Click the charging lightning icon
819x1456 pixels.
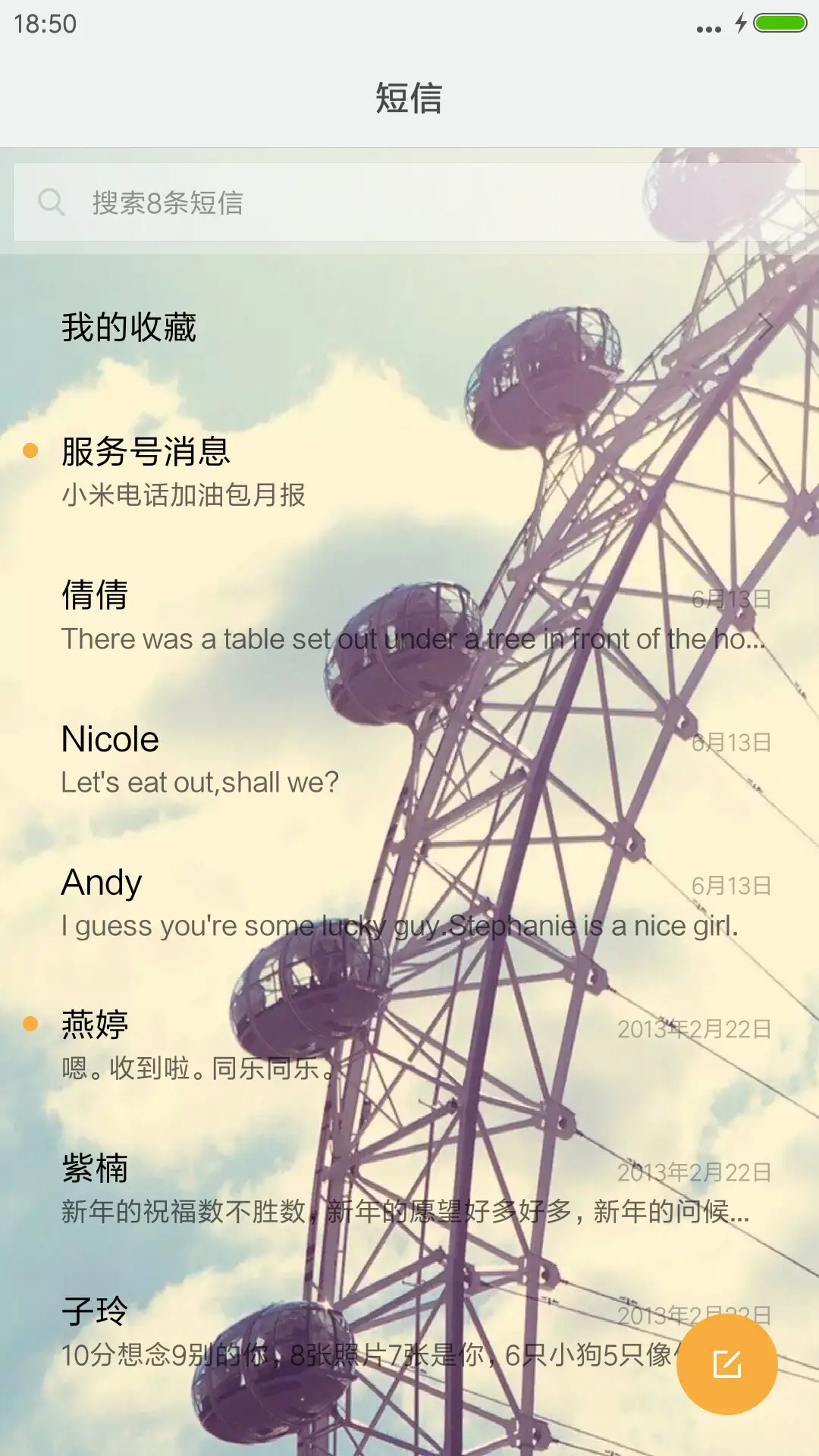coord(739,24)
